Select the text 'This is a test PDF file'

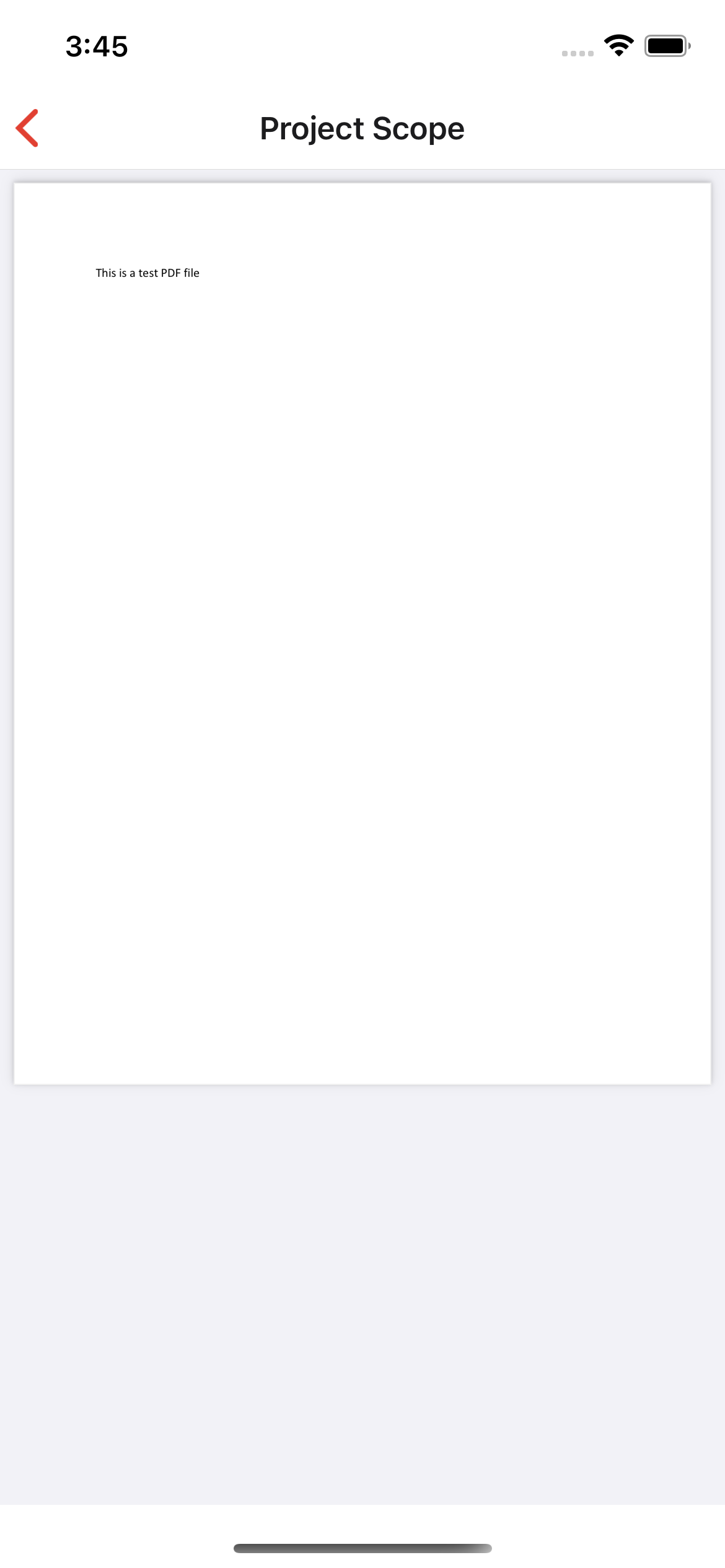[x=147, y=272]
